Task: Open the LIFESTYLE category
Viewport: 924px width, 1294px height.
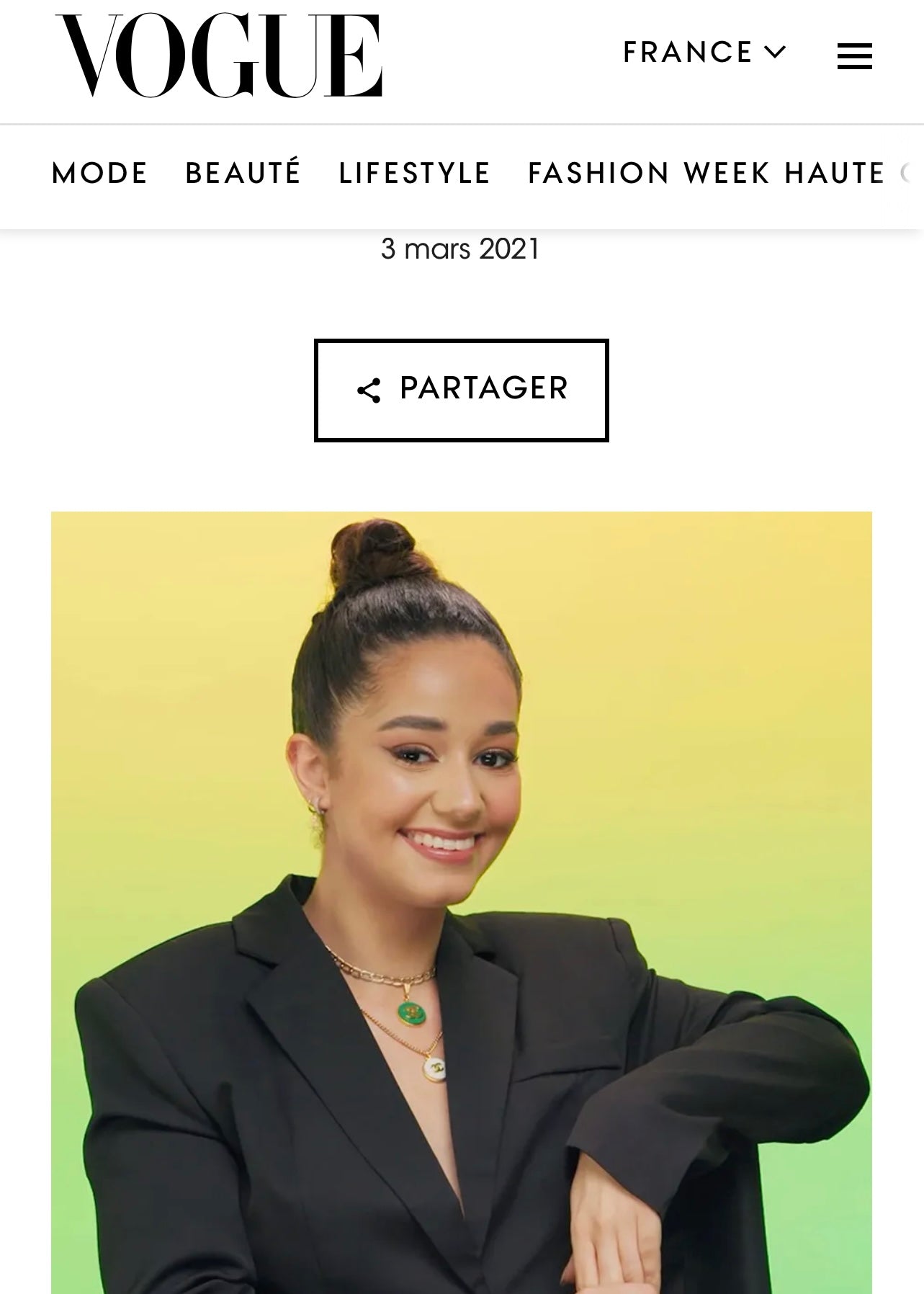Action: [414, 172]
